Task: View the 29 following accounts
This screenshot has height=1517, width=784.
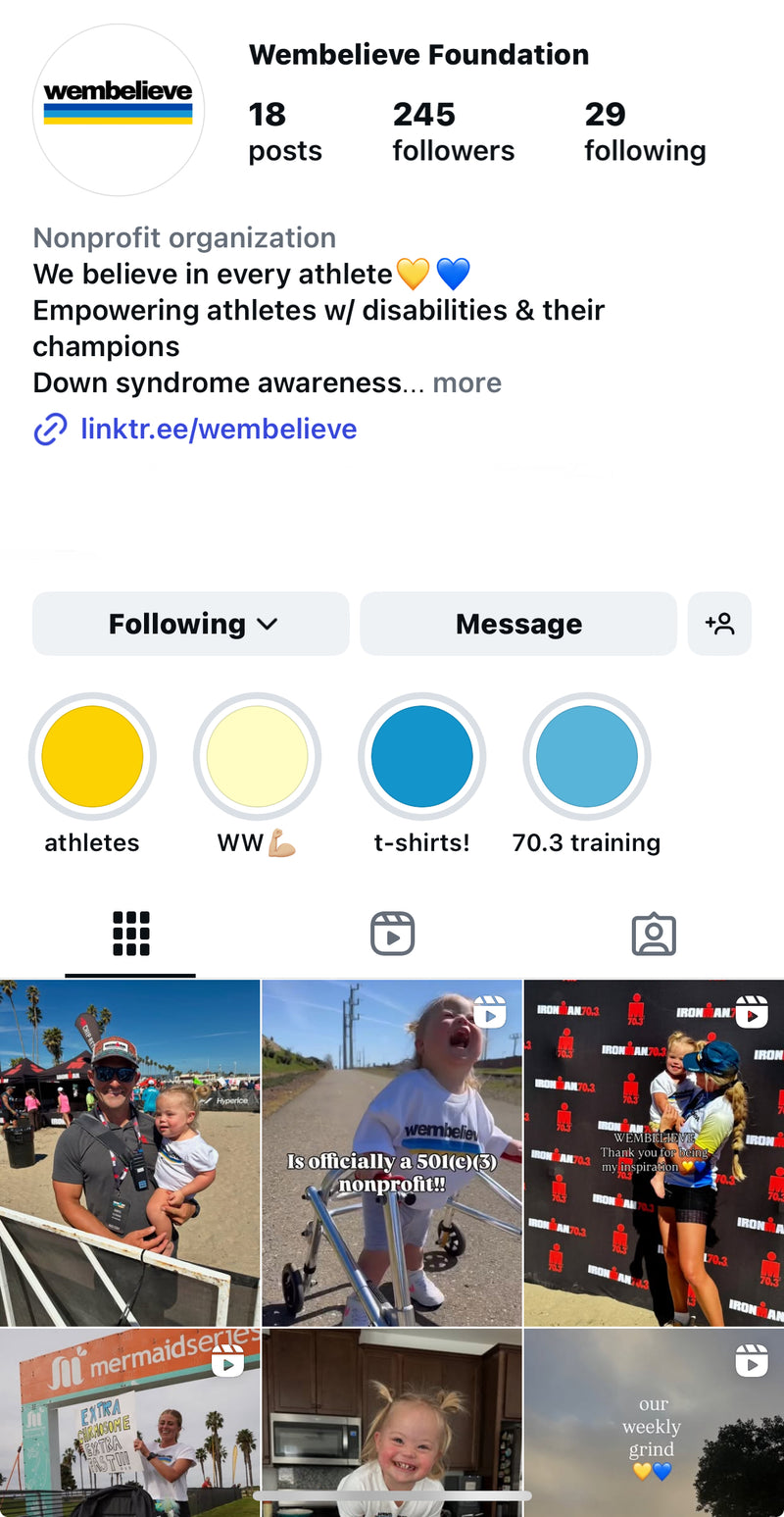Action: [x=645, y=131]
